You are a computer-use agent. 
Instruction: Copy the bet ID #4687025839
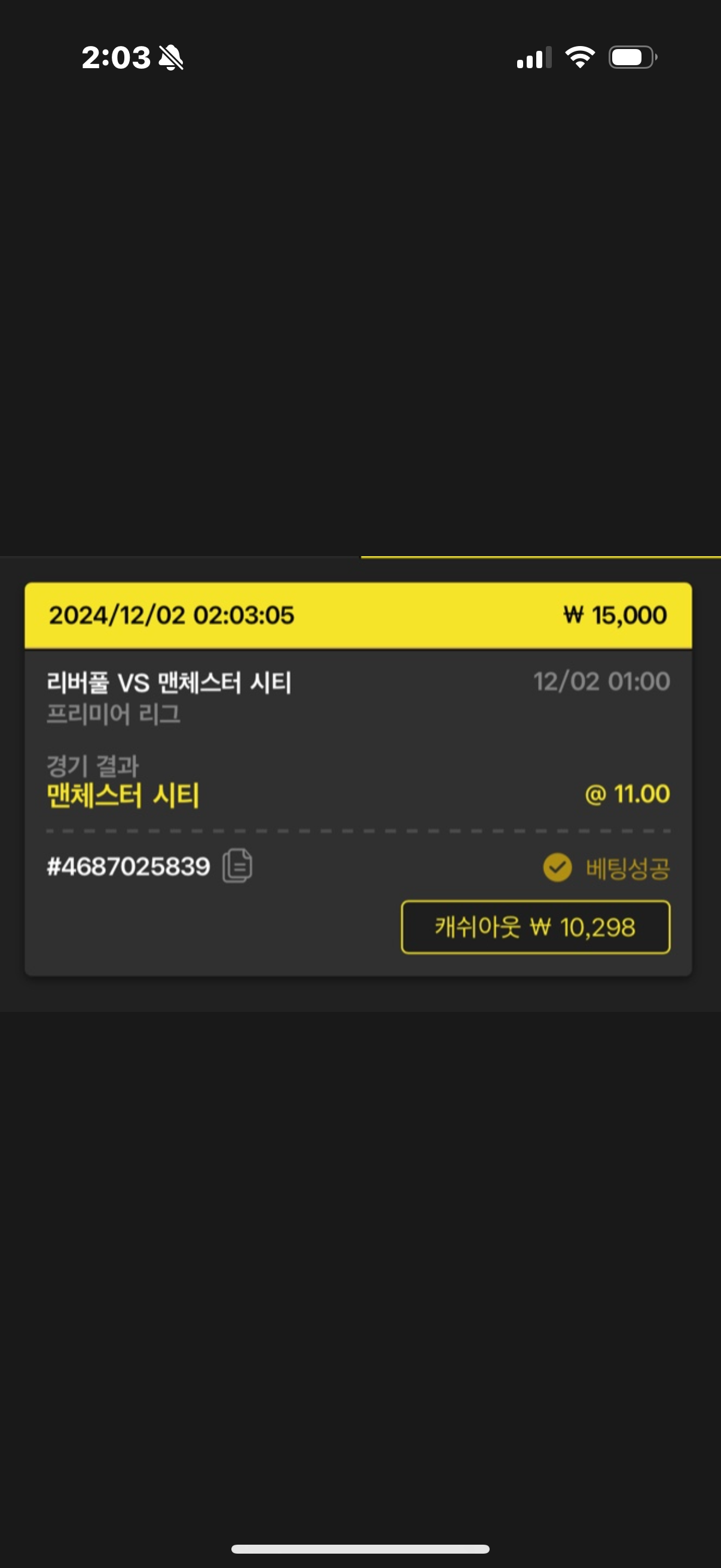click(x=237, y=865)
